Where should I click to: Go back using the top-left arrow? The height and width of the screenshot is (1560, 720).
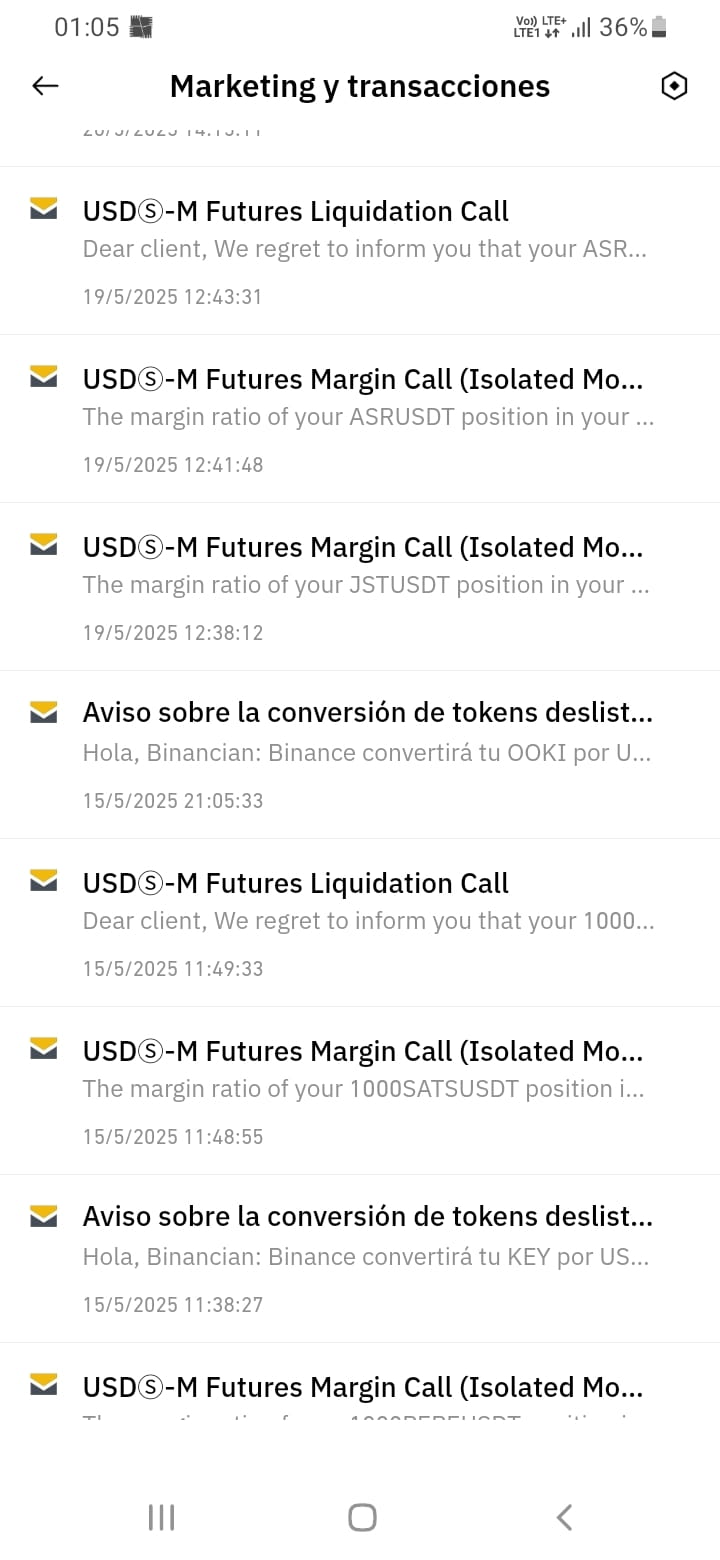tap(45, 86)
